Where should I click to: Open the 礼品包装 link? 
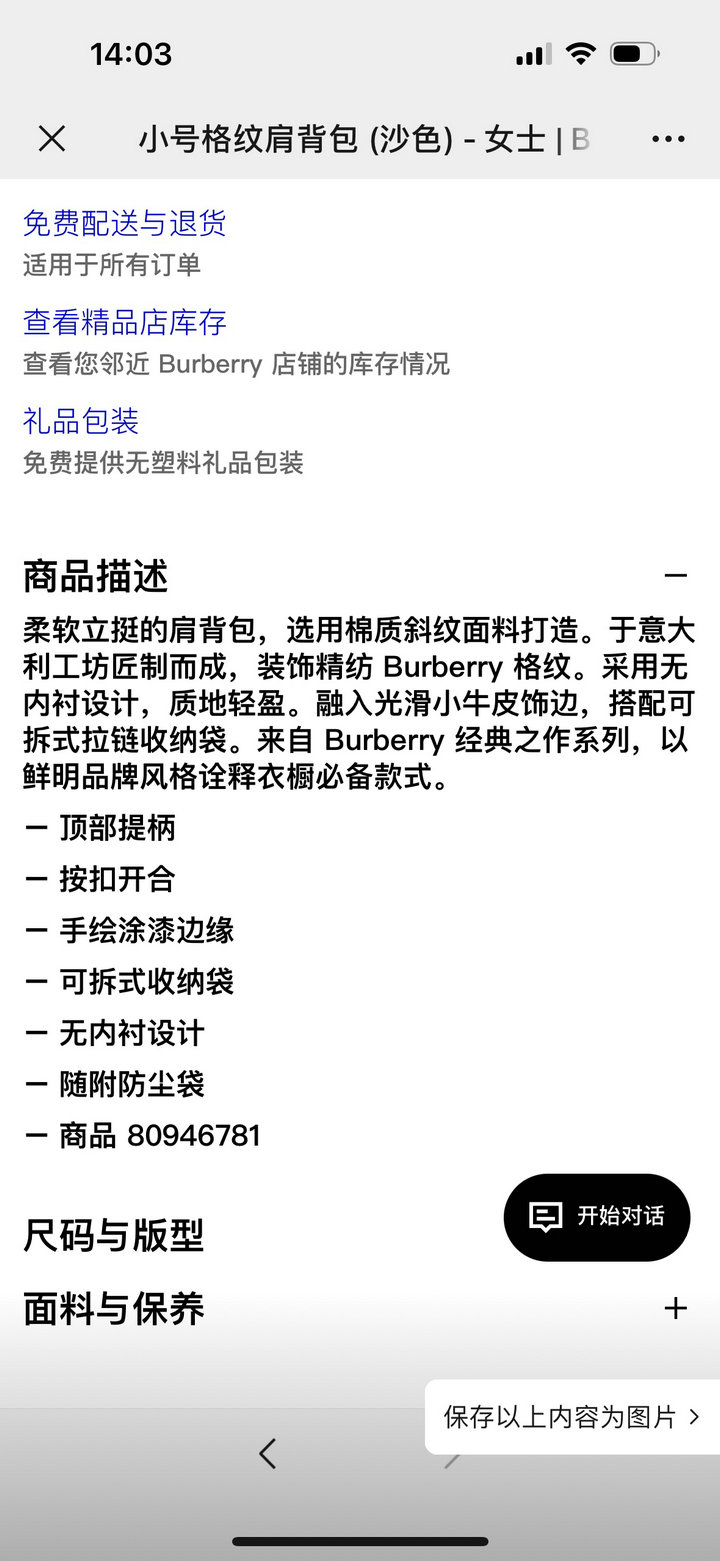(x=81, y=421)
